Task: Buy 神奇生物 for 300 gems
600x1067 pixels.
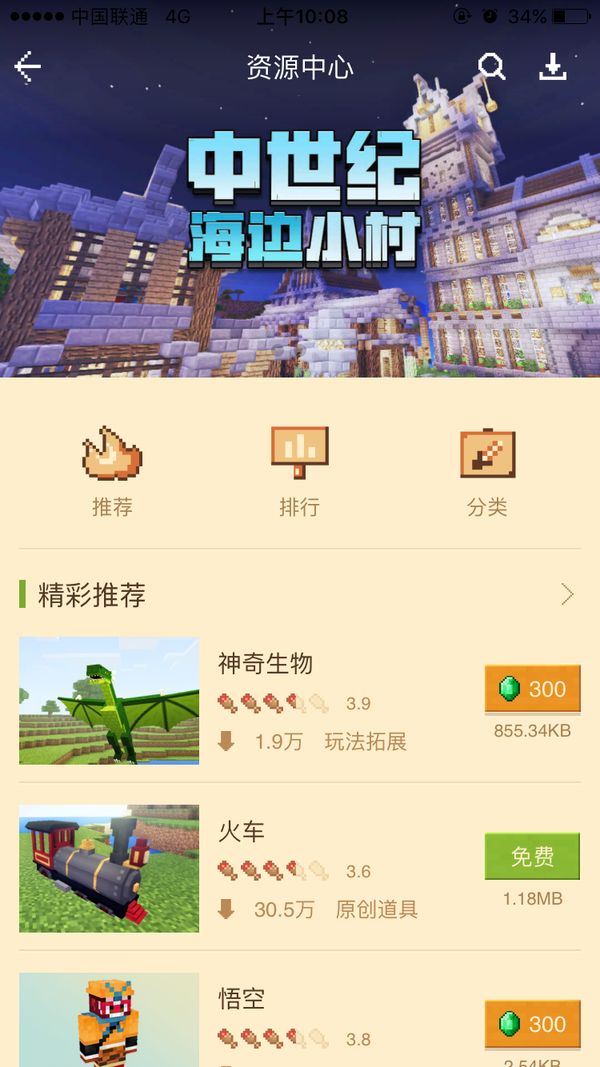Action: click(x=532, y=689)
